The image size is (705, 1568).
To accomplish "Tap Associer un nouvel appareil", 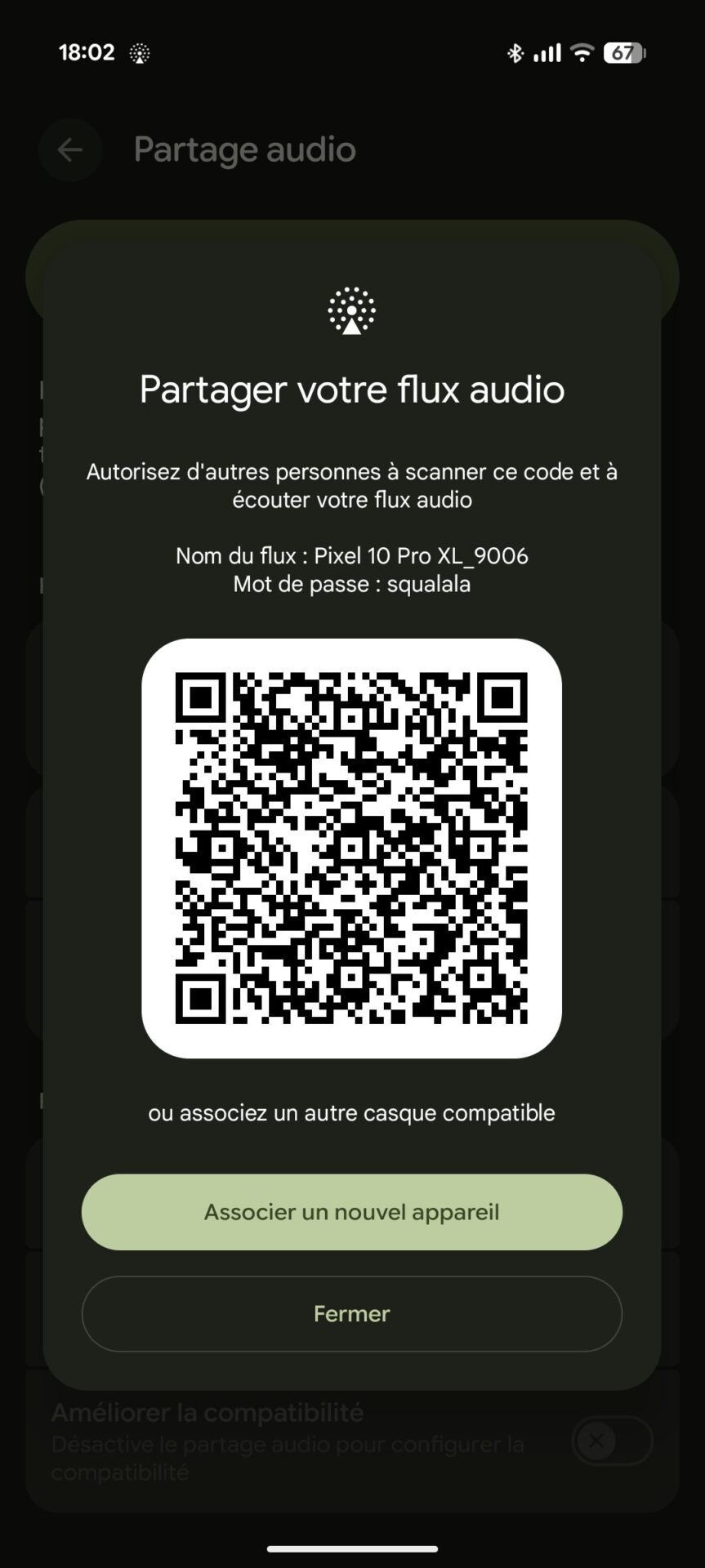I will [x=351, y=1212].
